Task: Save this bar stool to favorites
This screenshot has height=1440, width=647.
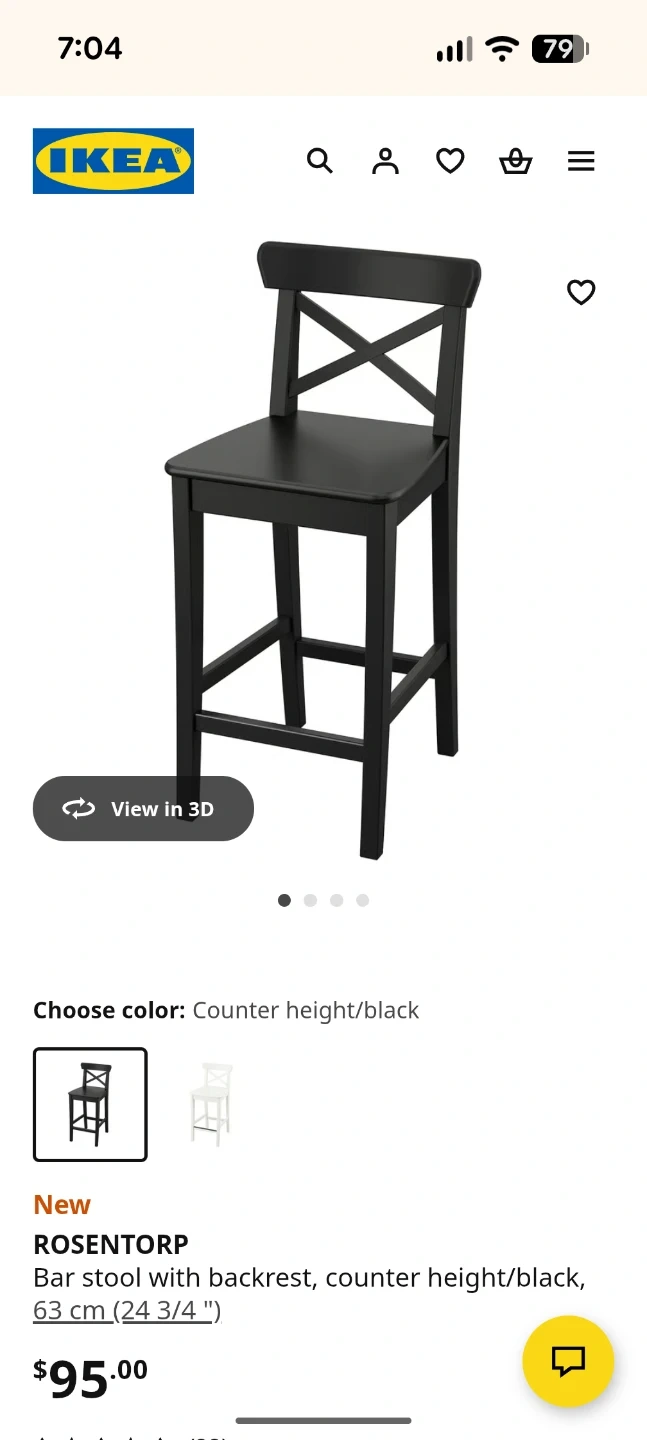Action: click(x=581, y=292)
